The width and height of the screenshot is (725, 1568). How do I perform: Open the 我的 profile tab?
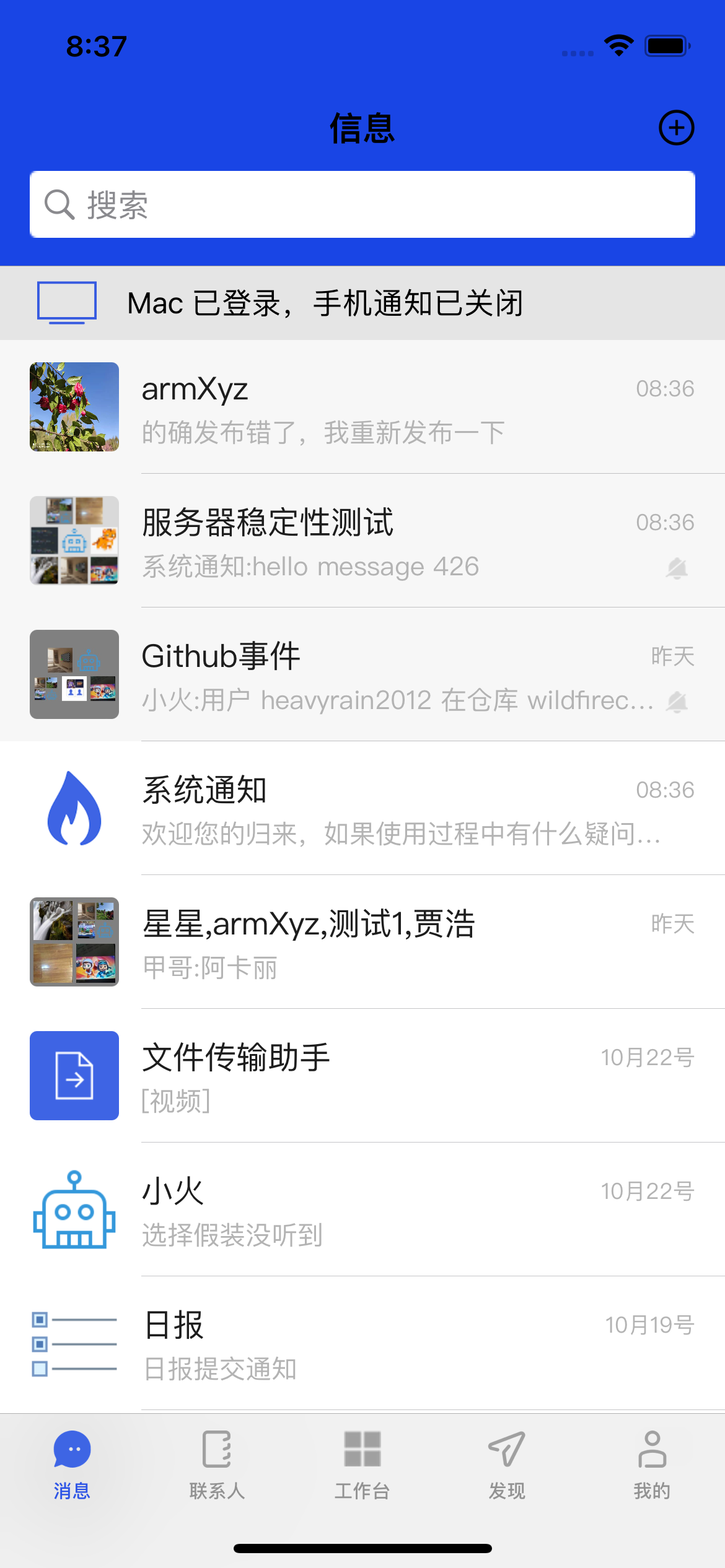coord(652,1464)
